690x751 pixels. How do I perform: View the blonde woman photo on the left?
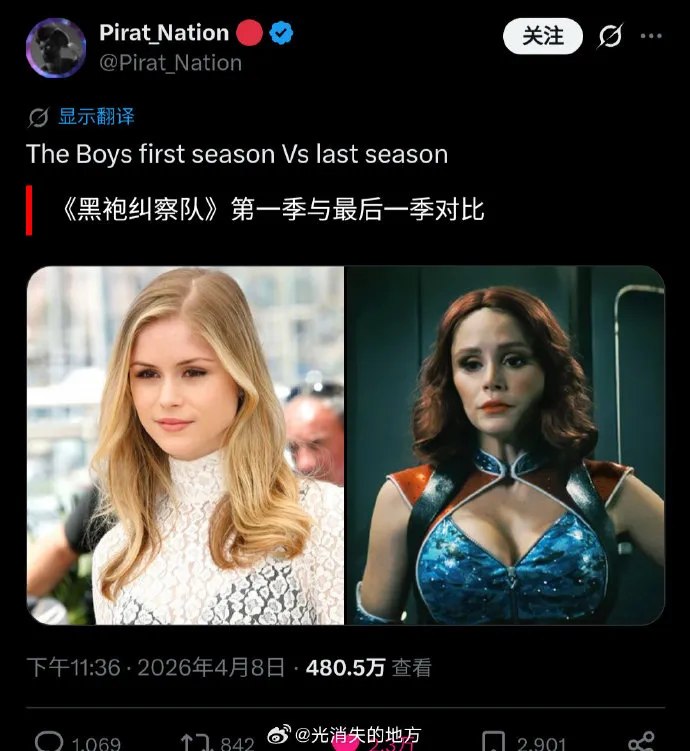(x=185, y=445)
